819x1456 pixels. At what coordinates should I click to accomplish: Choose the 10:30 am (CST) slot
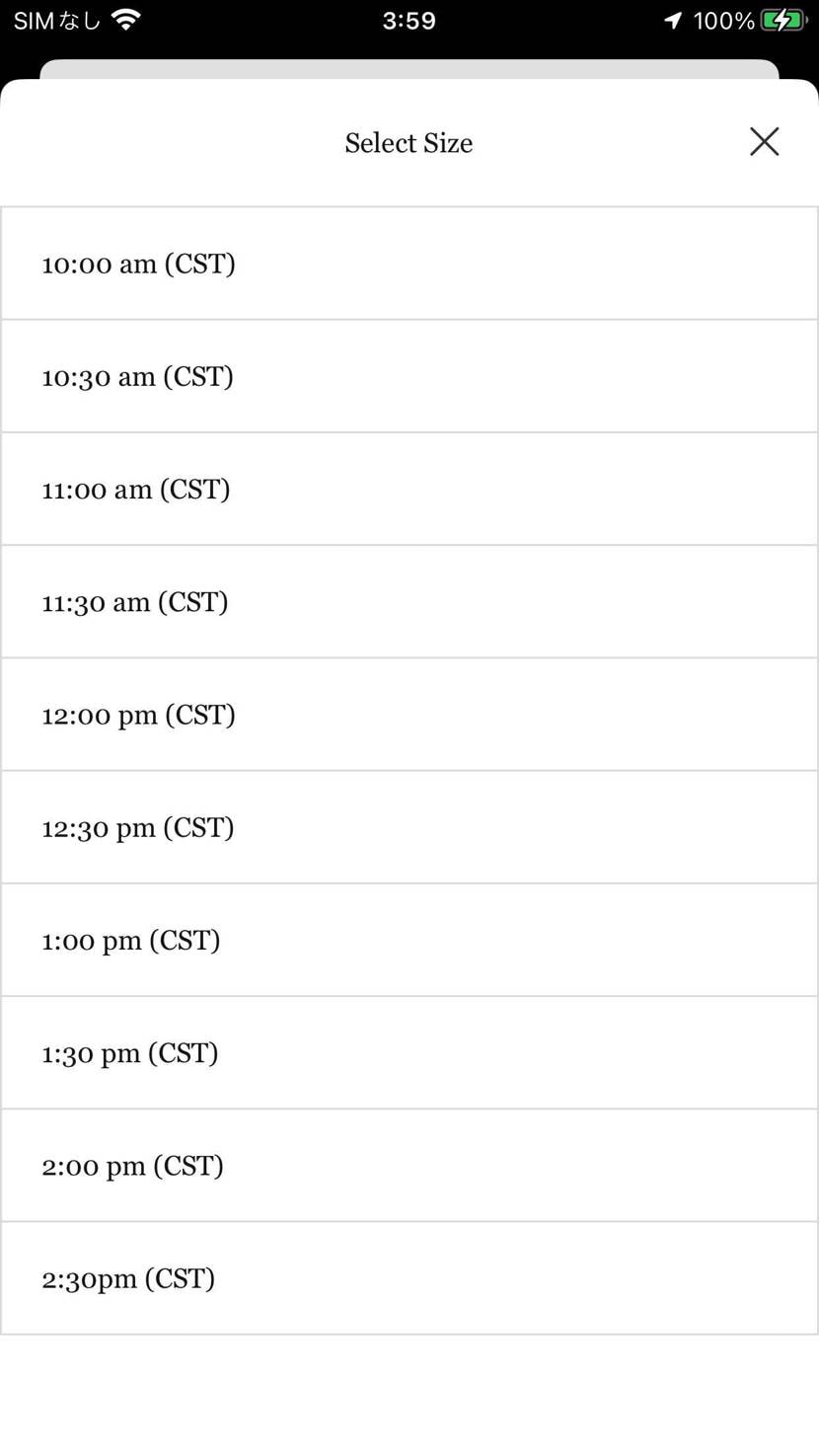coord(137,376)
